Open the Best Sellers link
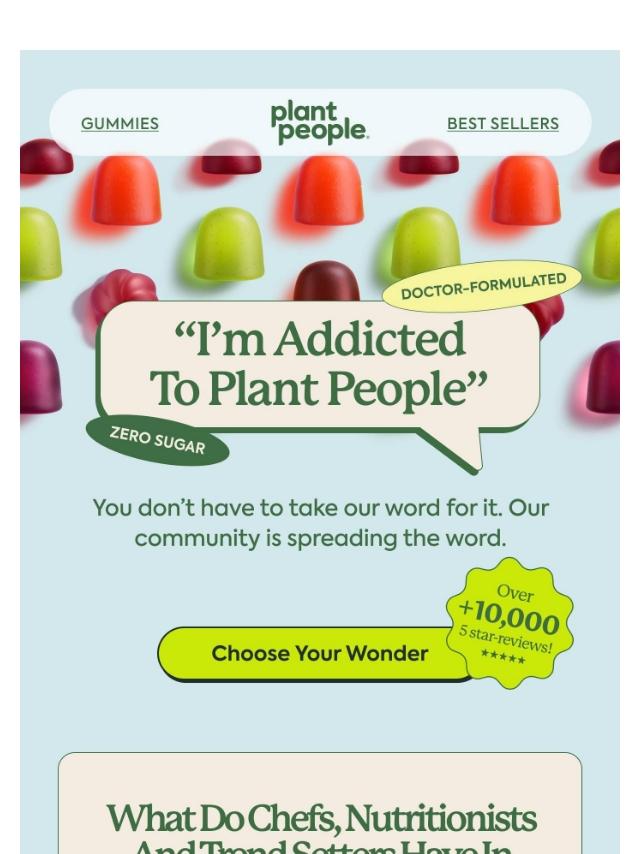 click(x=502, y=124)
